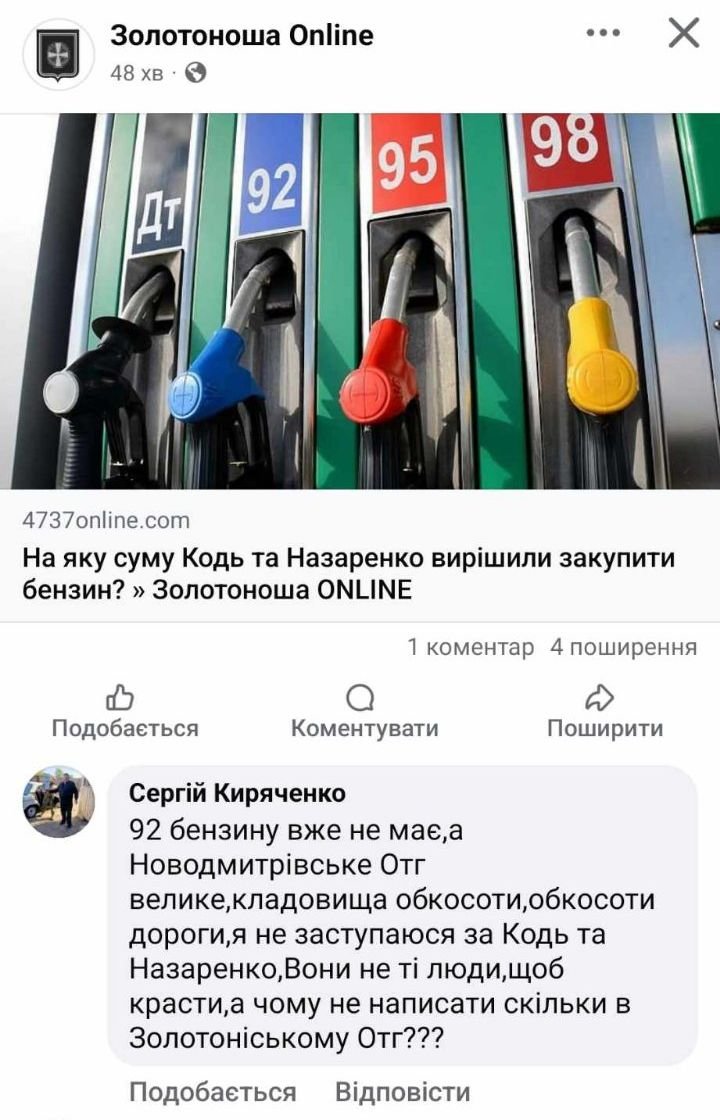Like the post with Подобається
Screen dimensions: 720x1120
pyautogui.click(x=125, y=713)
